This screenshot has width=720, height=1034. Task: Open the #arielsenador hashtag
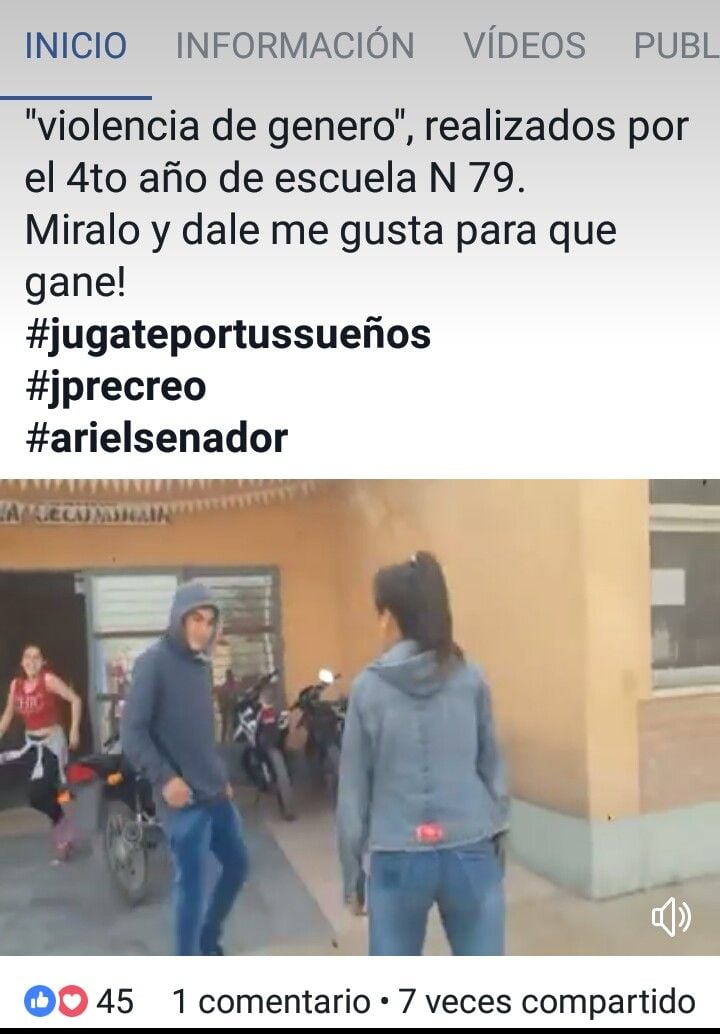[x=157, y=438]
